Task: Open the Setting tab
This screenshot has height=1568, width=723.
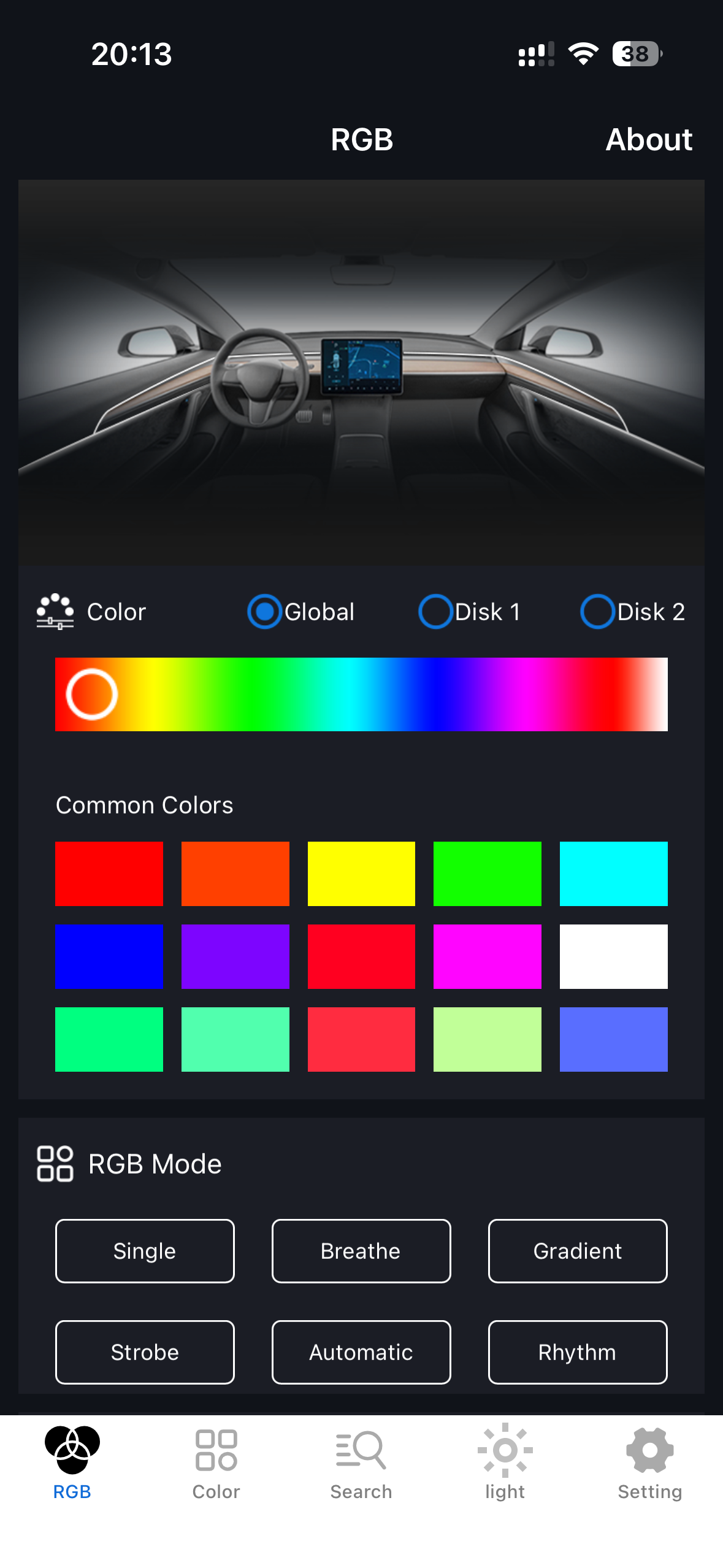Action: [x=649, y=1463]
